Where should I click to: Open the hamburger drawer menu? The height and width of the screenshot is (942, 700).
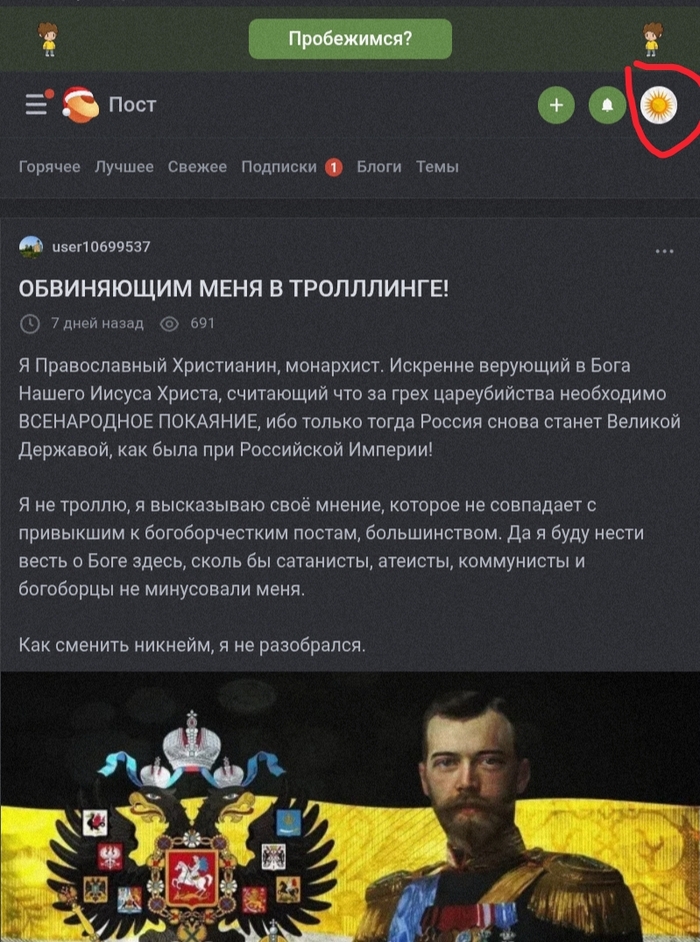[x=37, y=104]
